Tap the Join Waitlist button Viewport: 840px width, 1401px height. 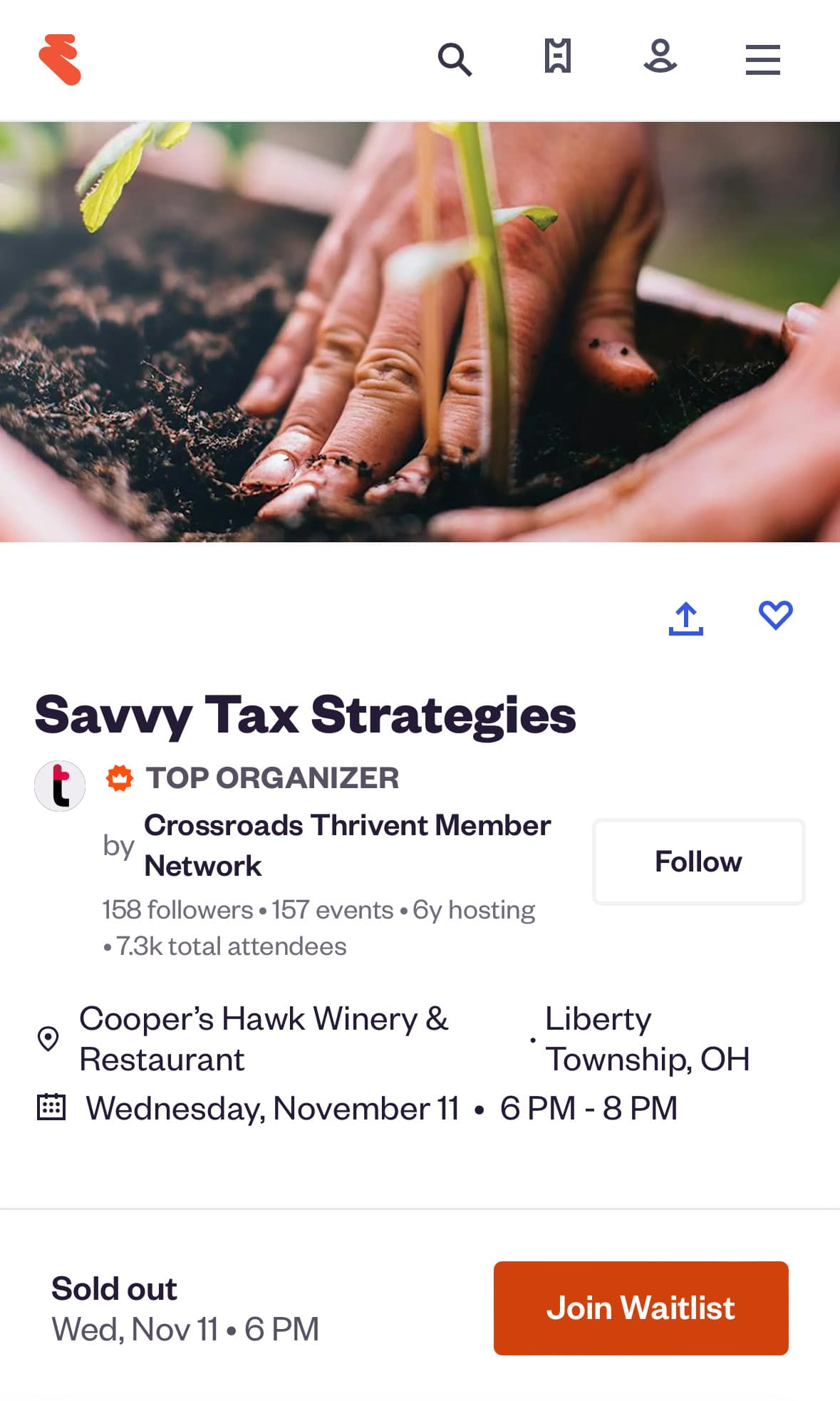click(641, 1308)
